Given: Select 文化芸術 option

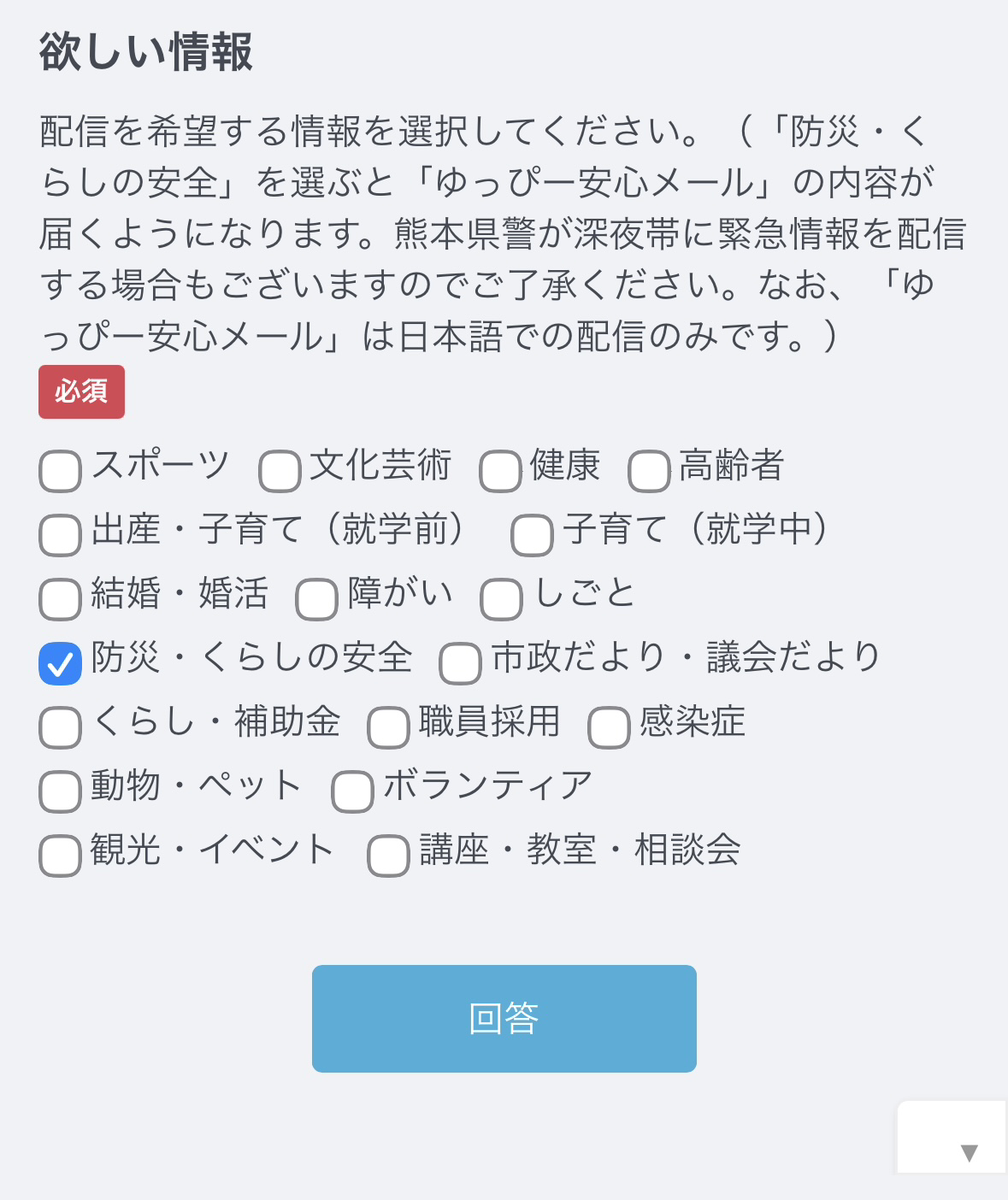Looking at the screenshot, I should coord(280,470).
